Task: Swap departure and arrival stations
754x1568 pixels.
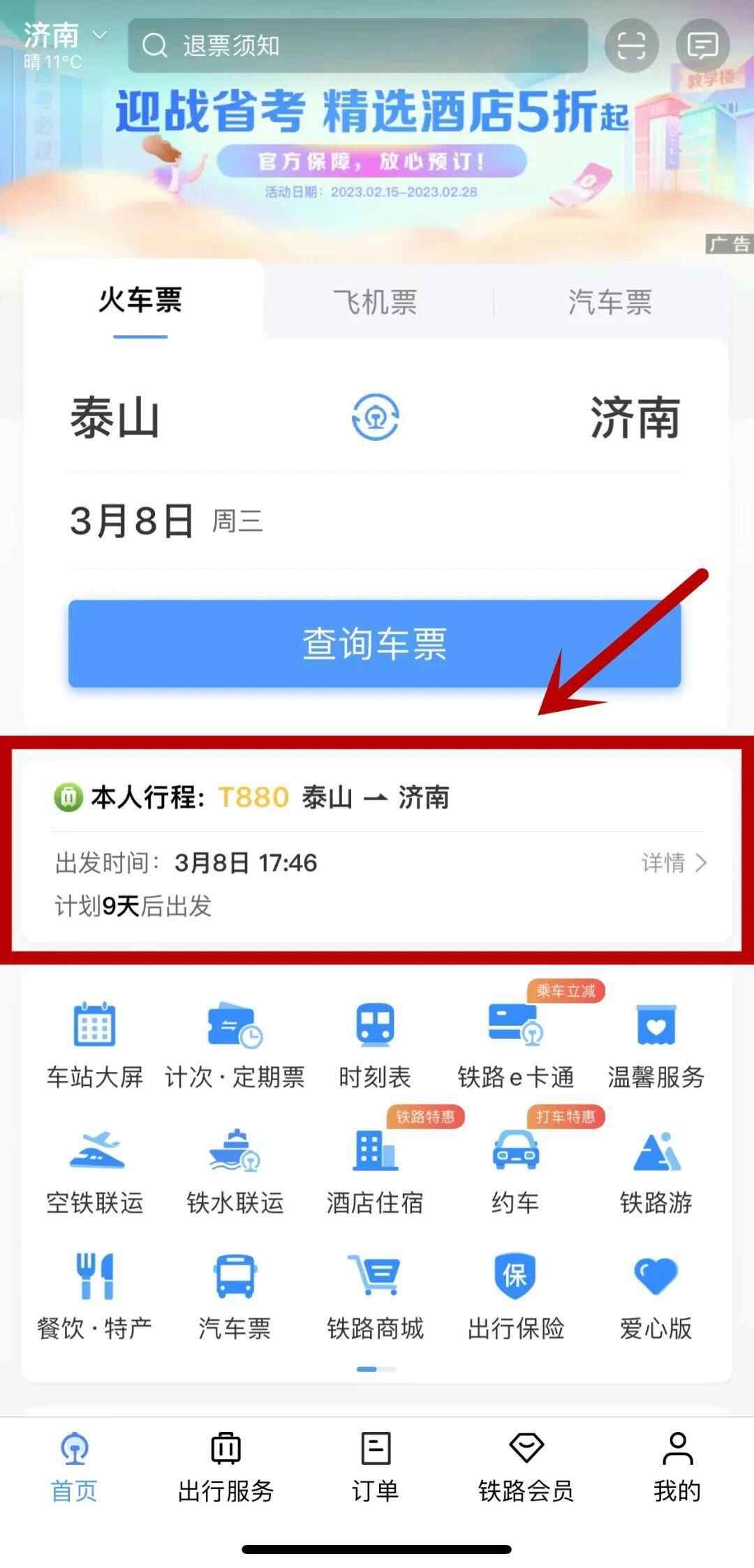Action: click(x=375, y=417)
